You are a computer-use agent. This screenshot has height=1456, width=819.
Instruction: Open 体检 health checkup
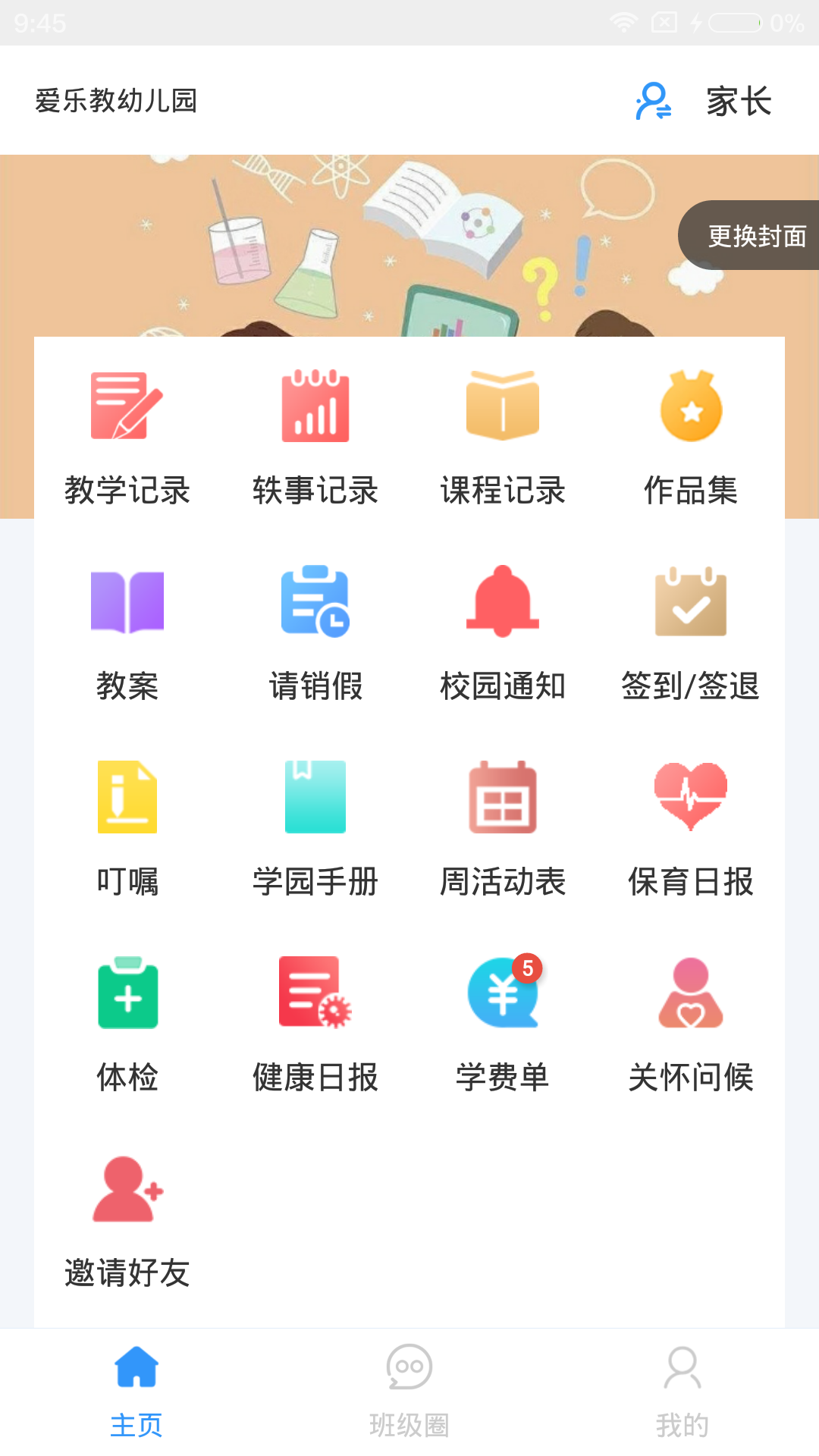[127, 1025]
